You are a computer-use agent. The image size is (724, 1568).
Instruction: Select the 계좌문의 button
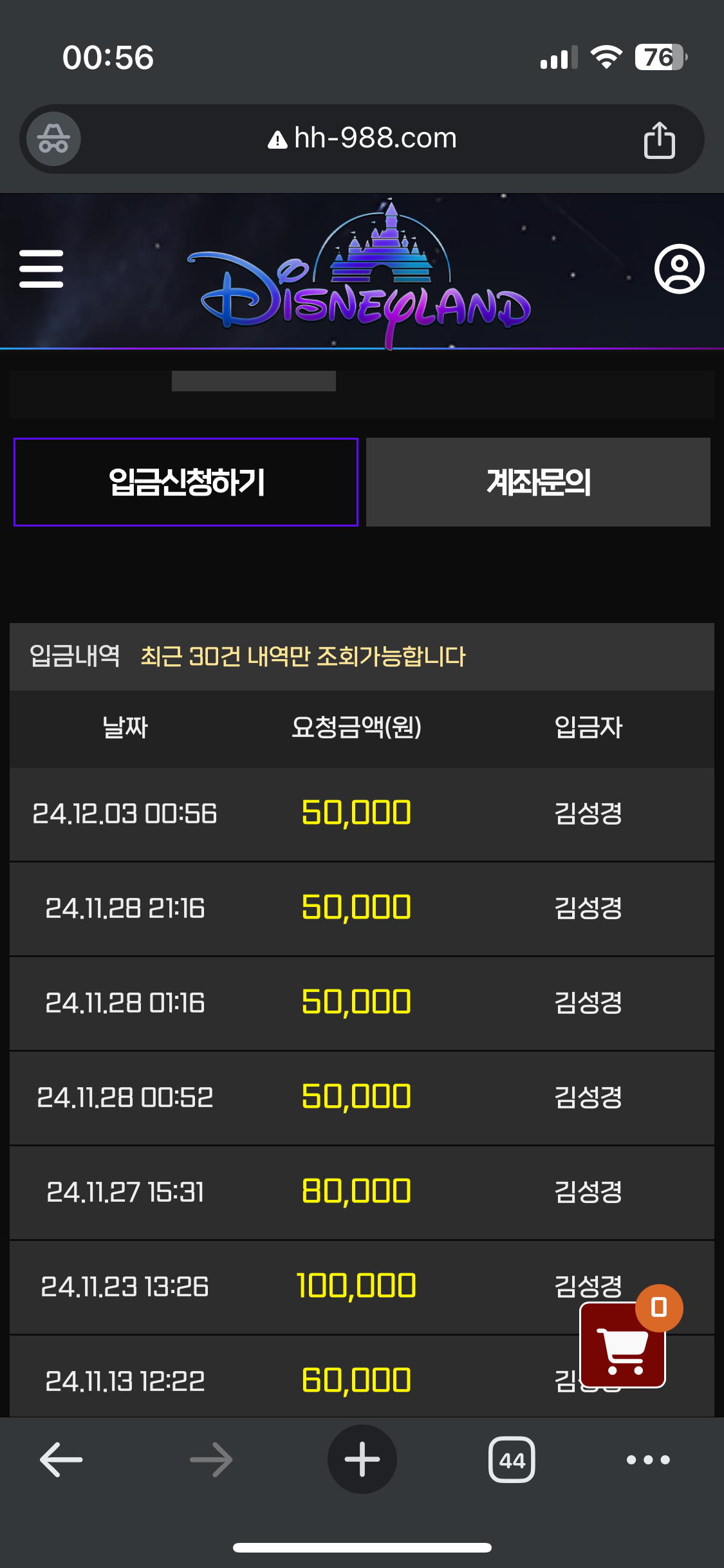538,482
